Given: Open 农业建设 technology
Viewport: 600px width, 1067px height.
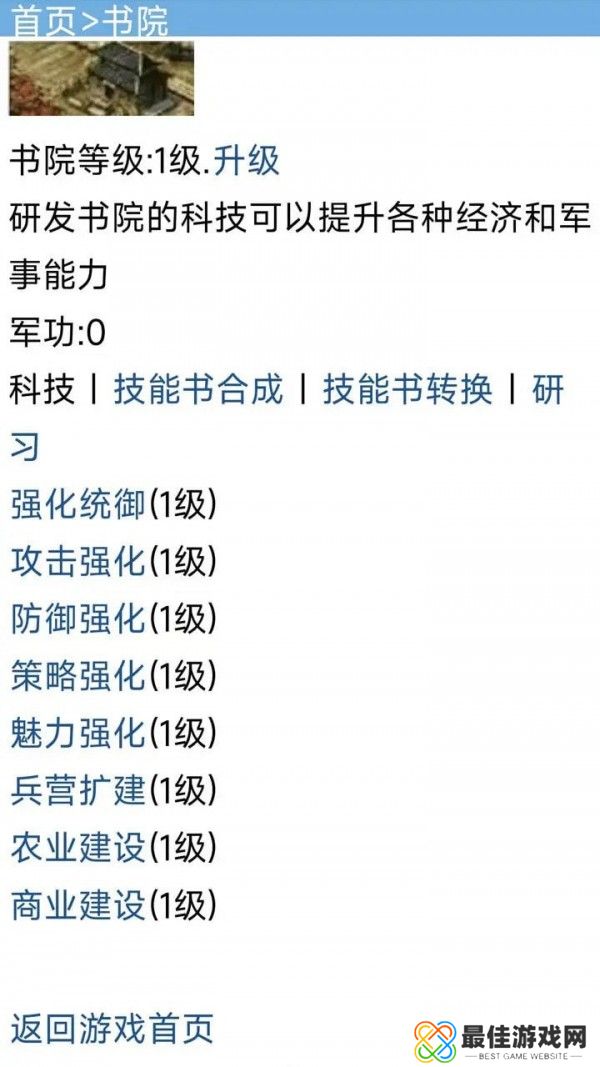Looking at the screenshot, I should tap(78, 848).
